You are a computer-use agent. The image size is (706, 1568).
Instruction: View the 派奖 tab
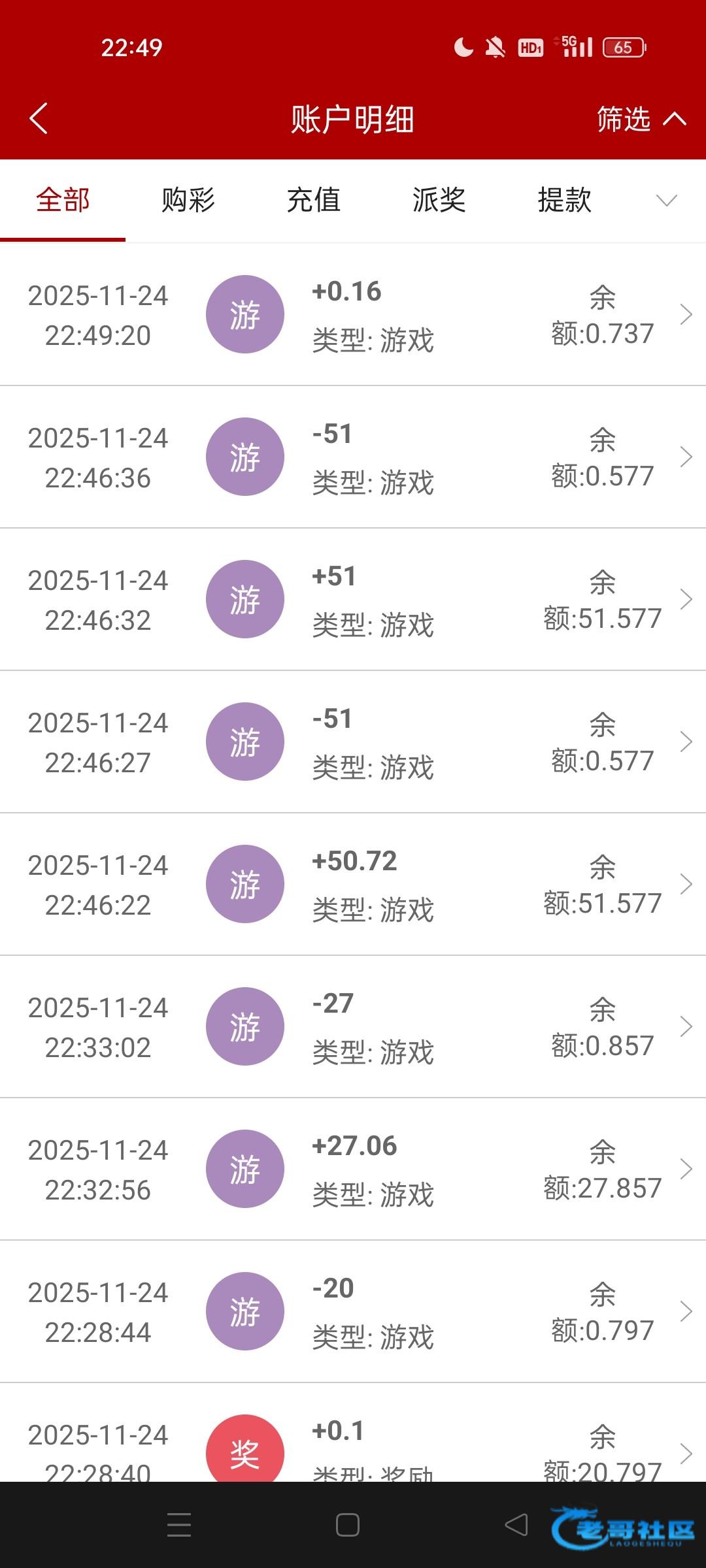pos(439,200)
